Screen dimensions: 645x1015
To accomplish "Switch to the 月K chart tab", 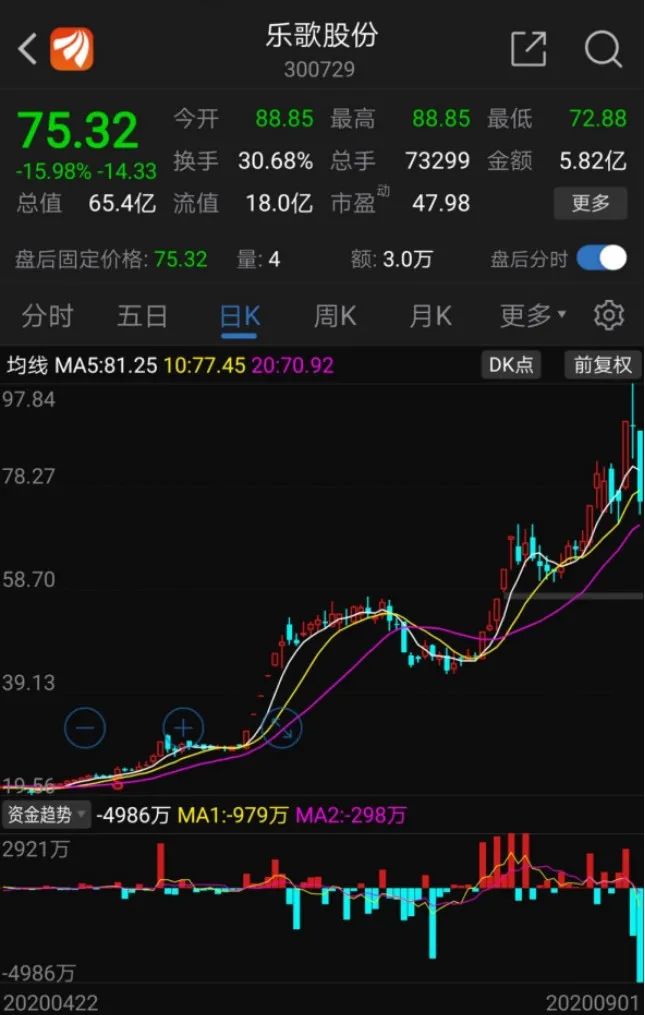I will pos(430,317).
